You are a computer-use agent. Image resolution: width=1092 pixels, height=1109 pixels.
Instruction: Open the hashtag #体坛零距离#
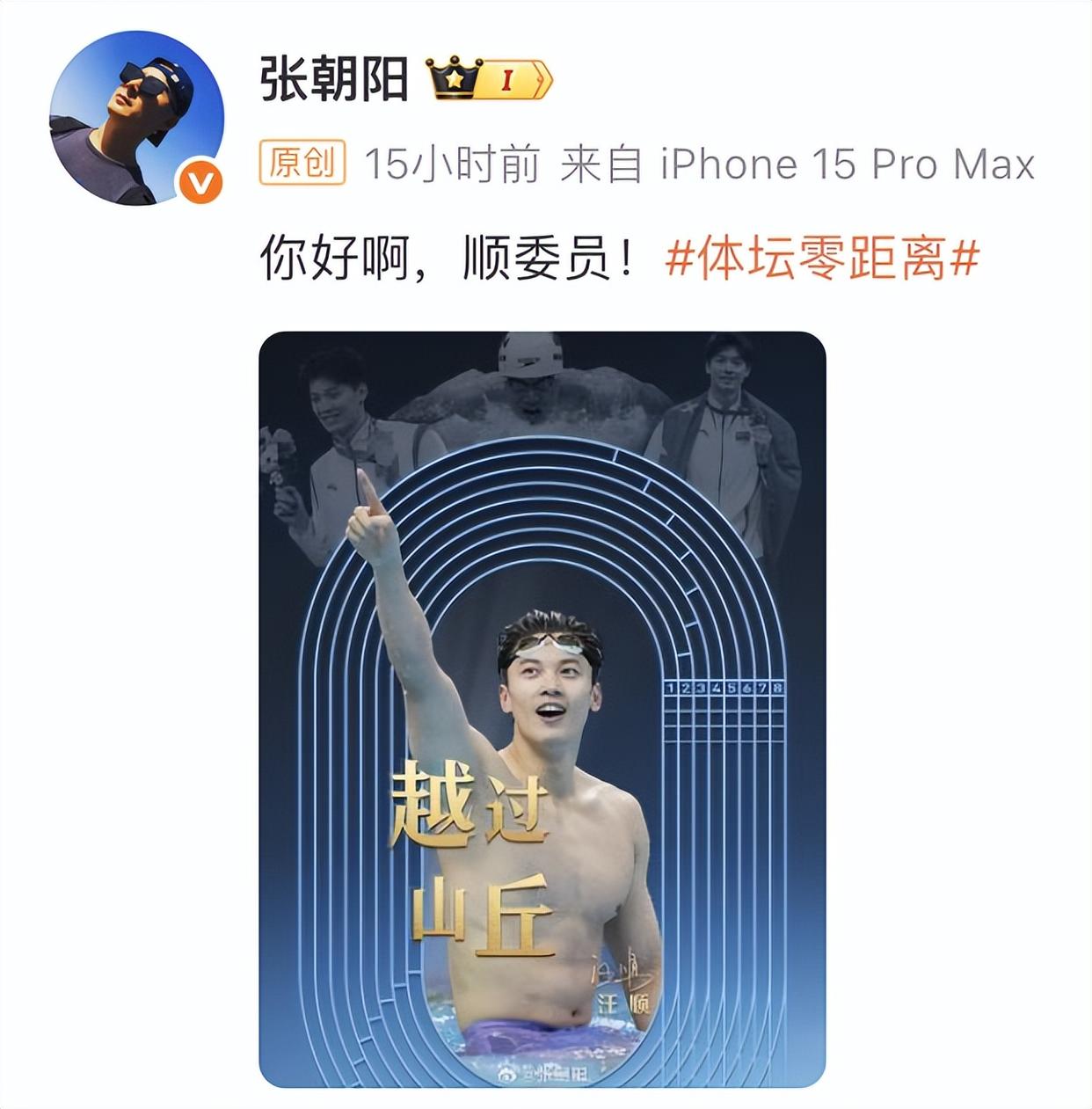tap(822, 259)
